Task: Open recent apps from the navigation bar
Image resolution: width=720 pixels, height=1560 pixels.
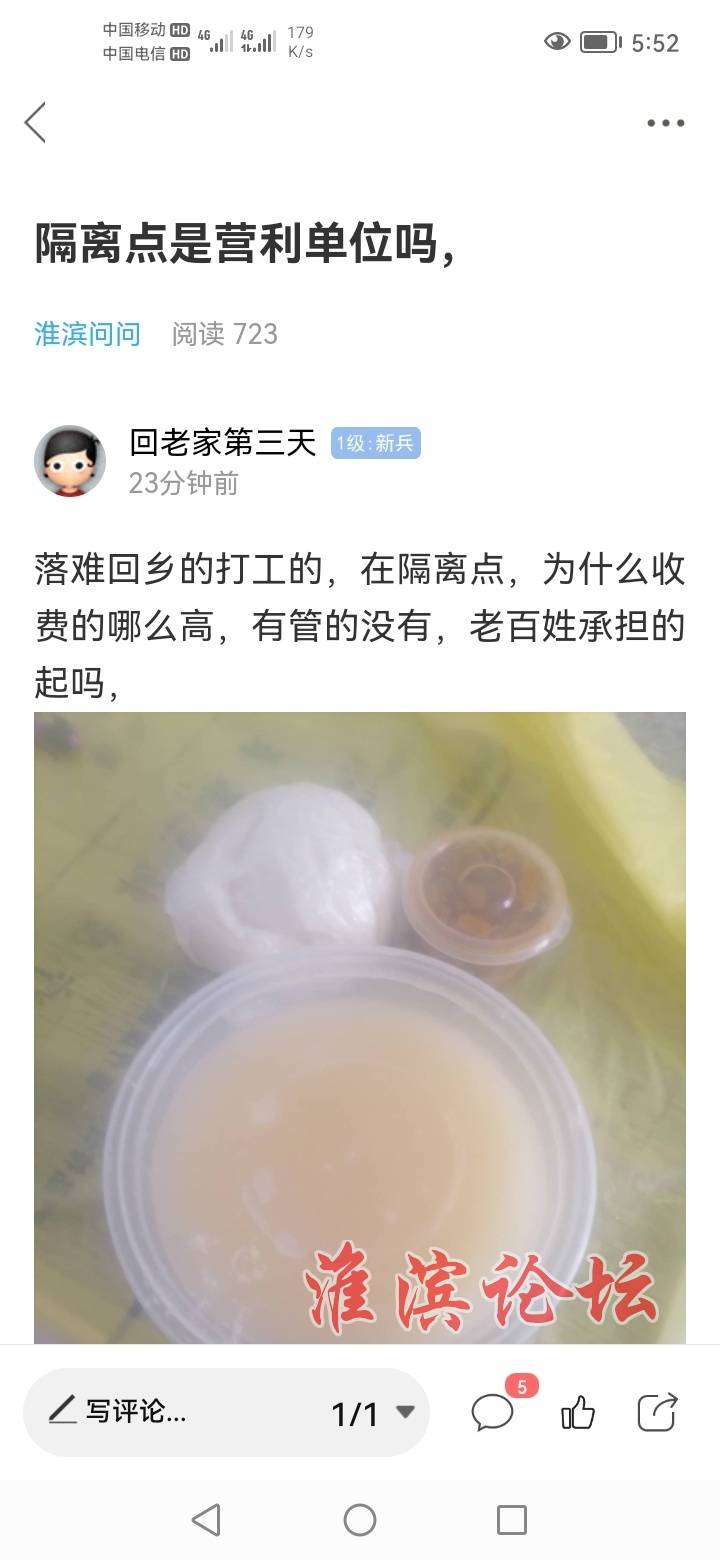Action: coord(512,1520)
